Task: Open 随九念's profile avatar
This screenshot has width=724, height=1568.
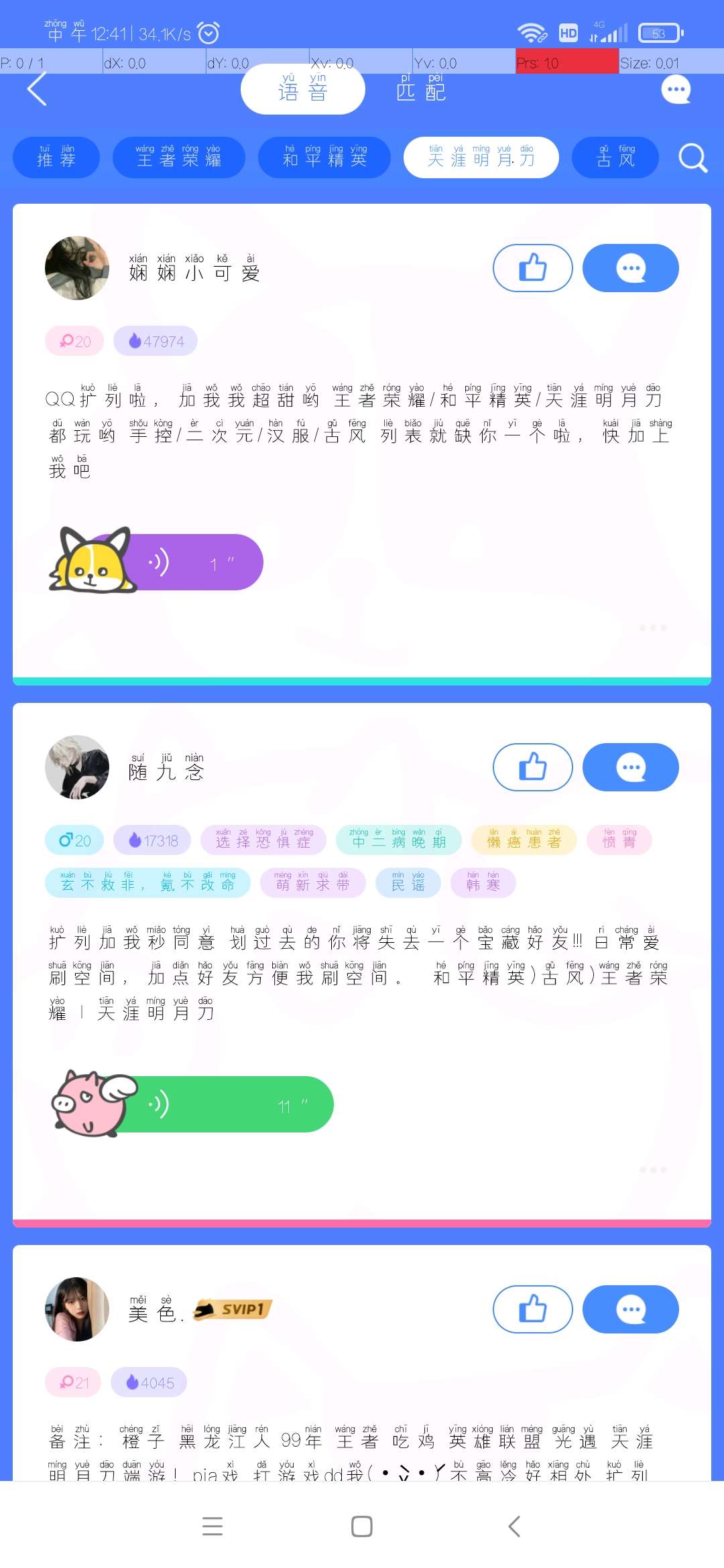Action: pos(77,767)
